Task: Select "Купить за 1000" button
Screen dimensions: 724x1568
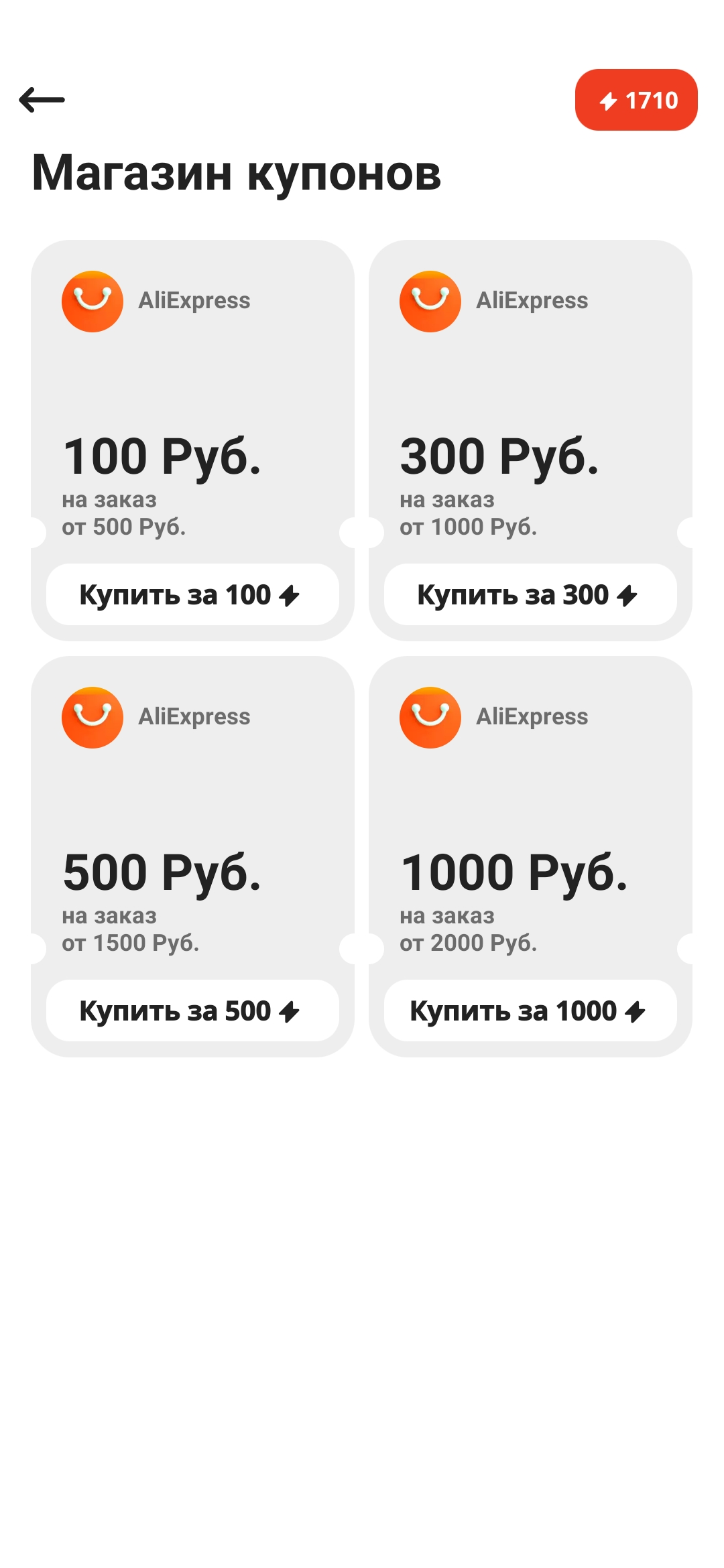Action: coord(530,1010)
